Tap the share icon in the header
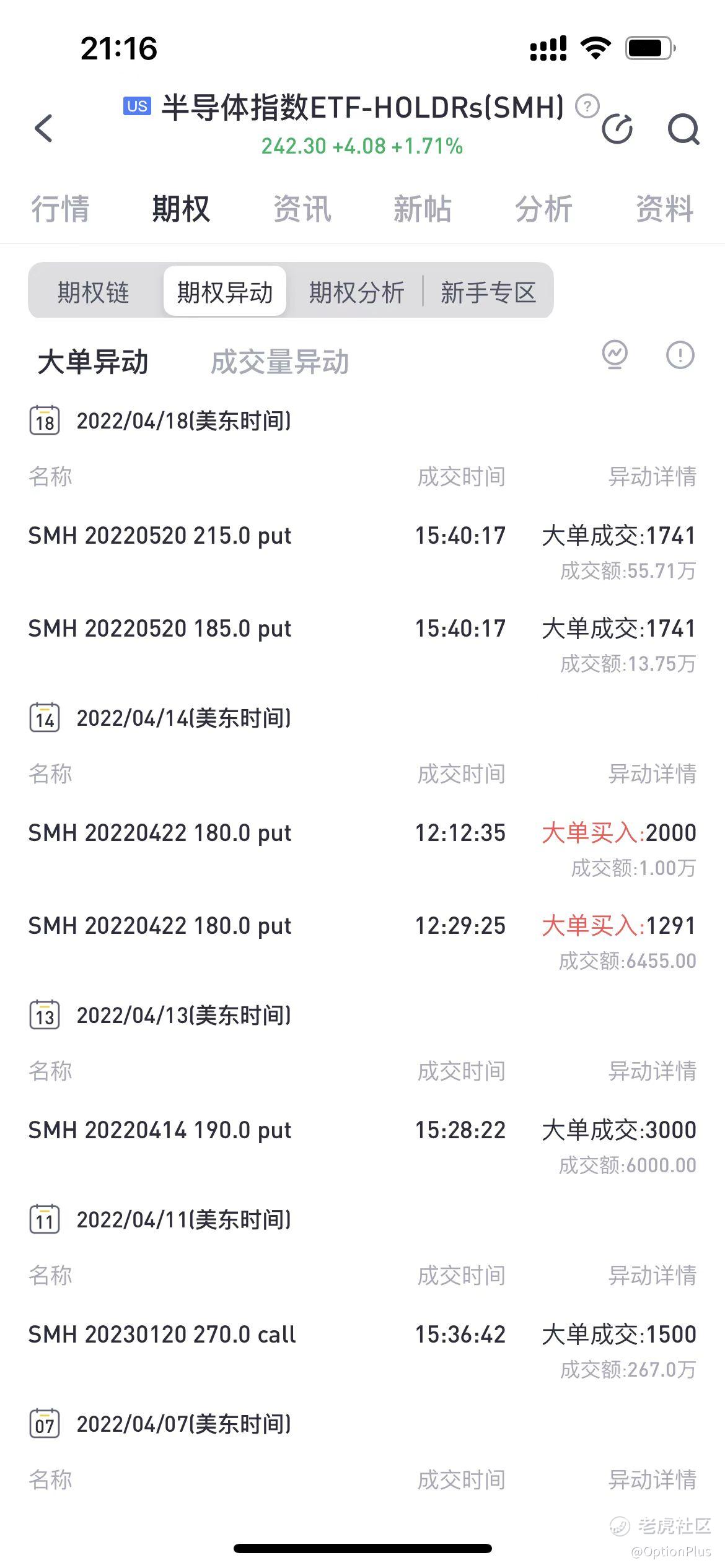The image size is (725, 1568). point(618,128)
